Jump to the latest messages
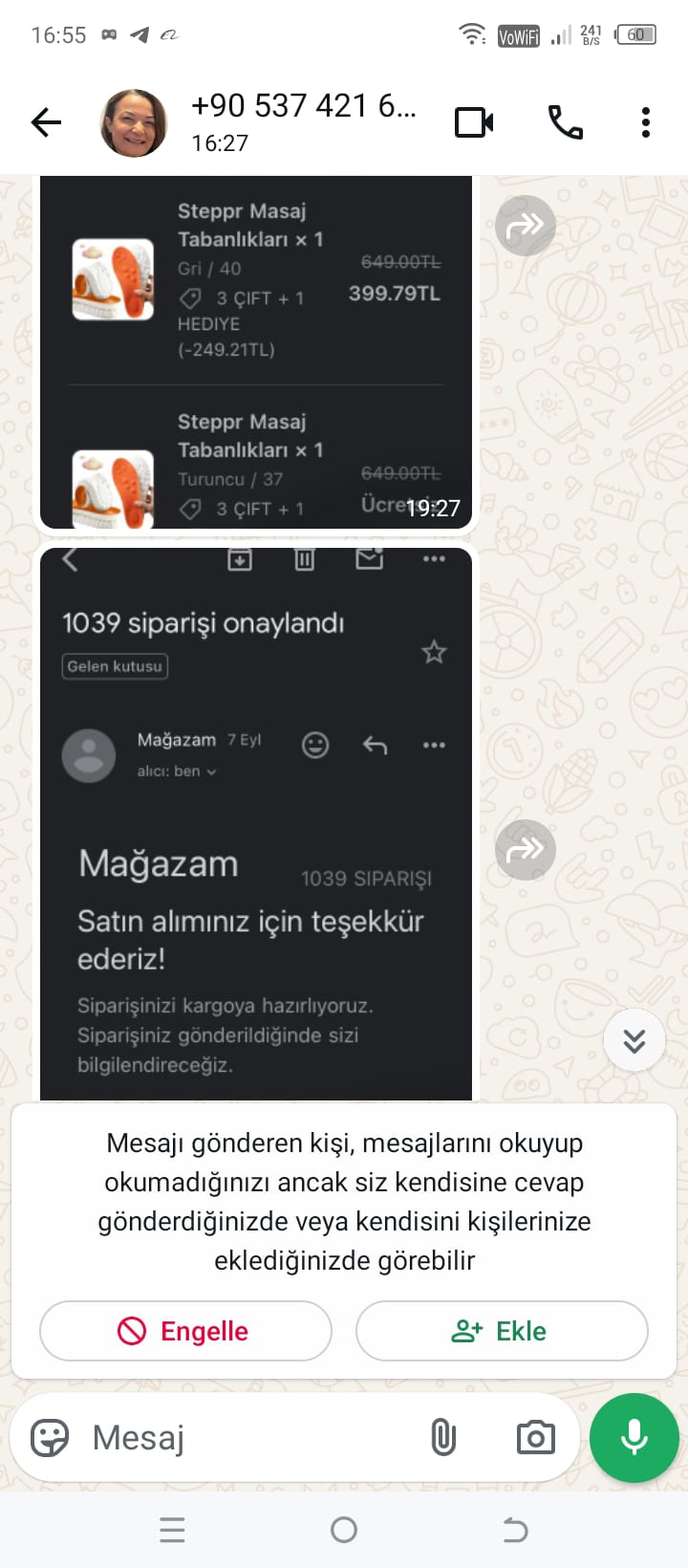The image size is (688, 1568). click(x=634, y=1040)
